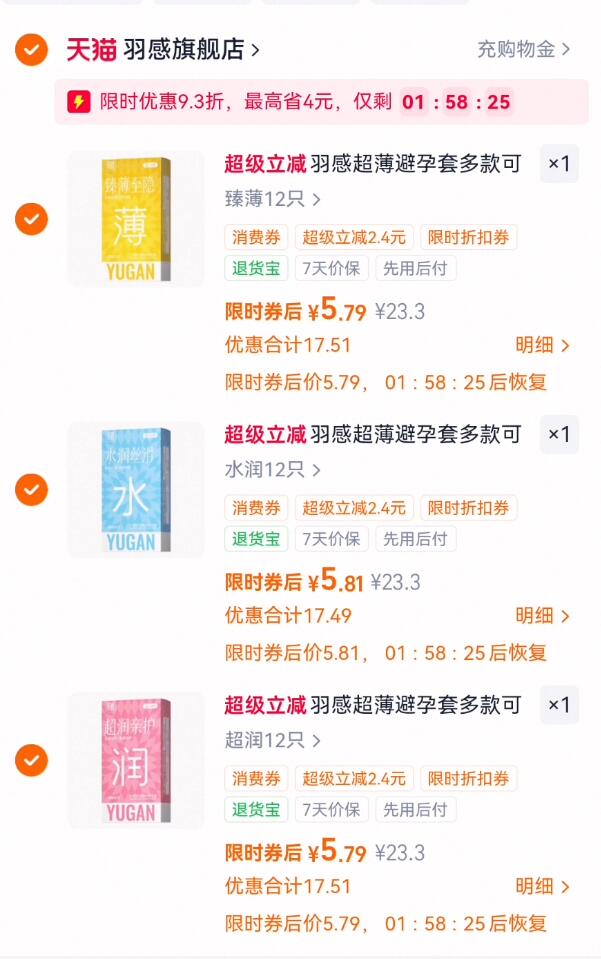Image resolution: width=601 pixels, height=959 pixels.
Task: Uncheck the 羽感旗舰店 store checkbox
Action: [x=32, y=49]
